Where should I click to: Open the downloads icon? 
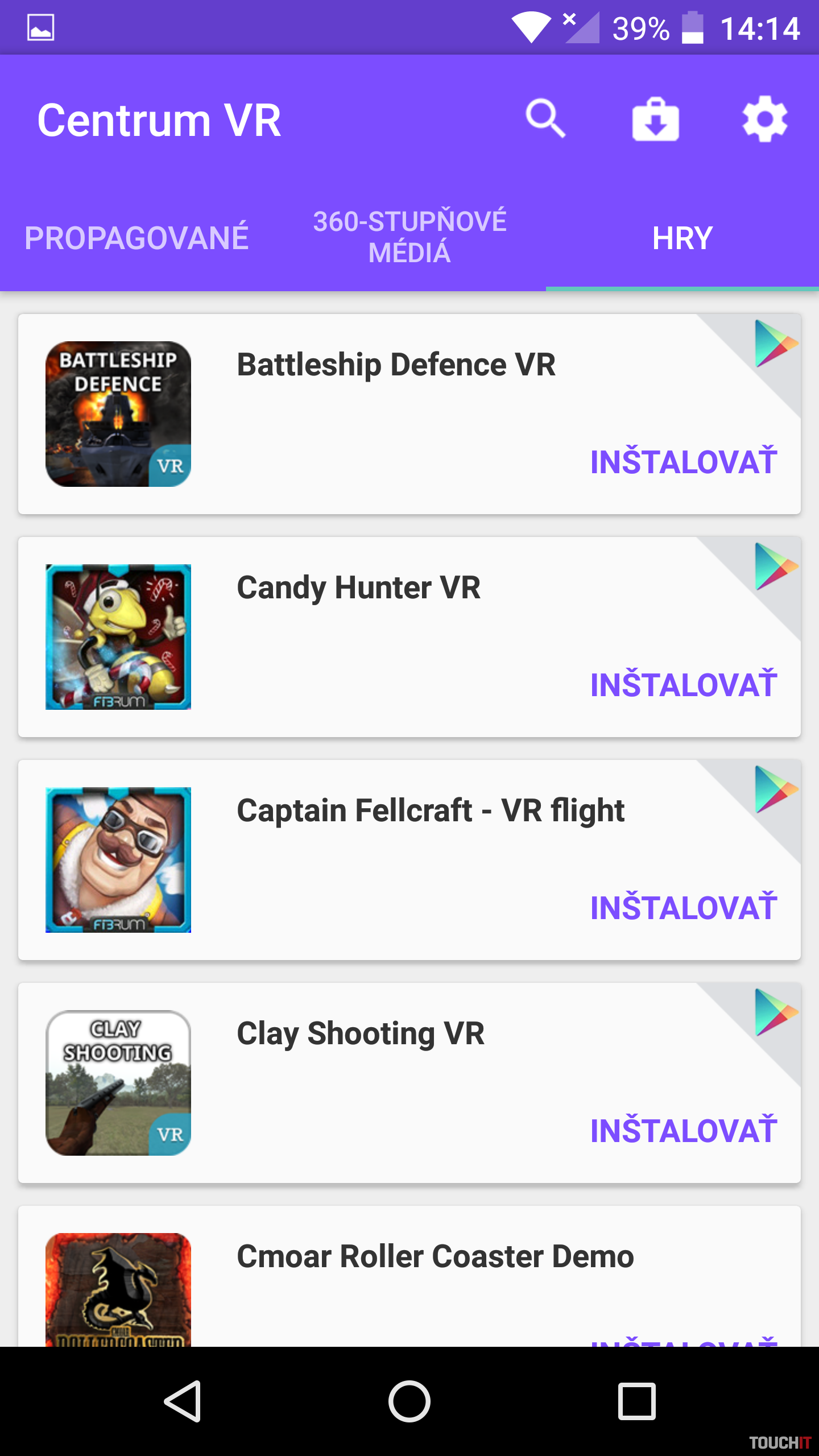click(655, 120)
